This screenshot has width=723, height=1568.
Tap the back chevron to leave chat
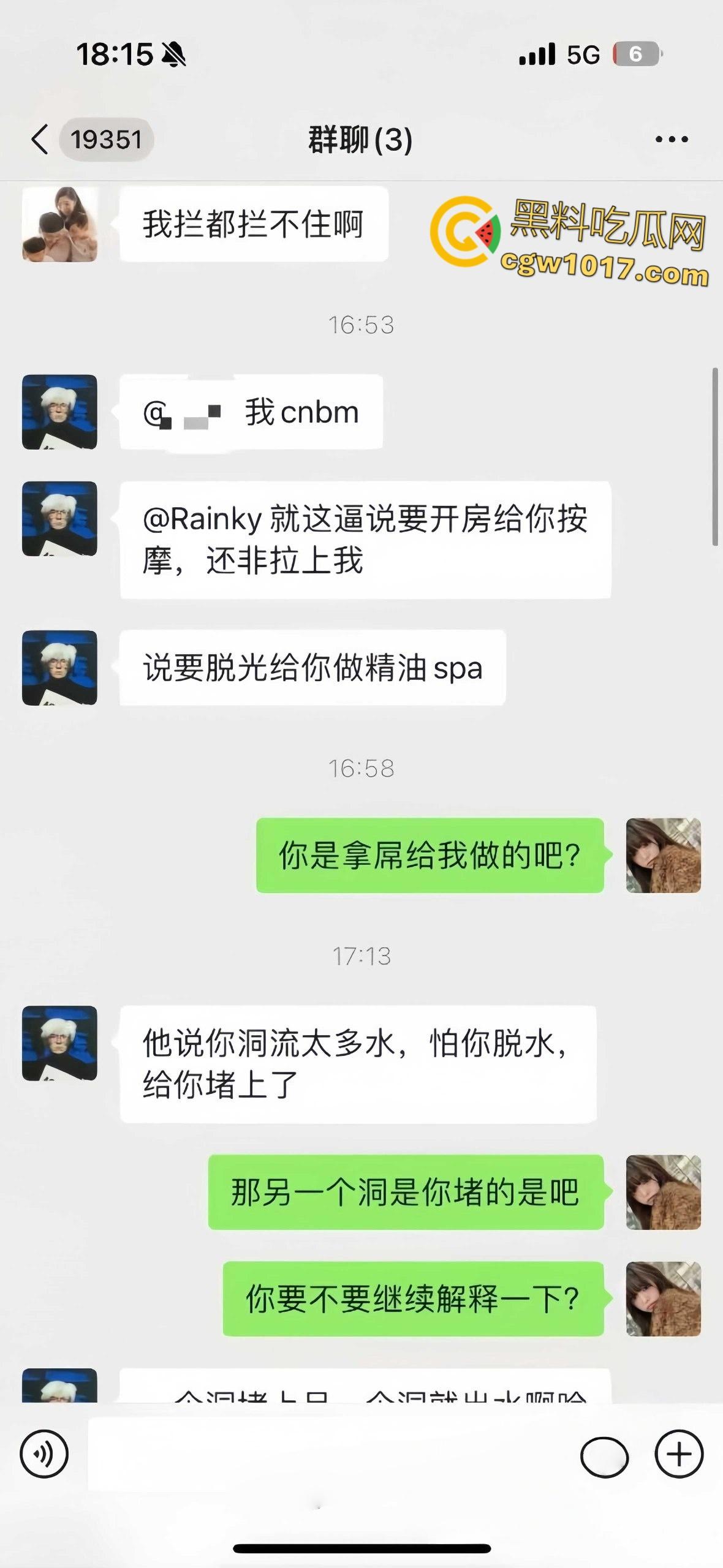[x=39, y=140]
